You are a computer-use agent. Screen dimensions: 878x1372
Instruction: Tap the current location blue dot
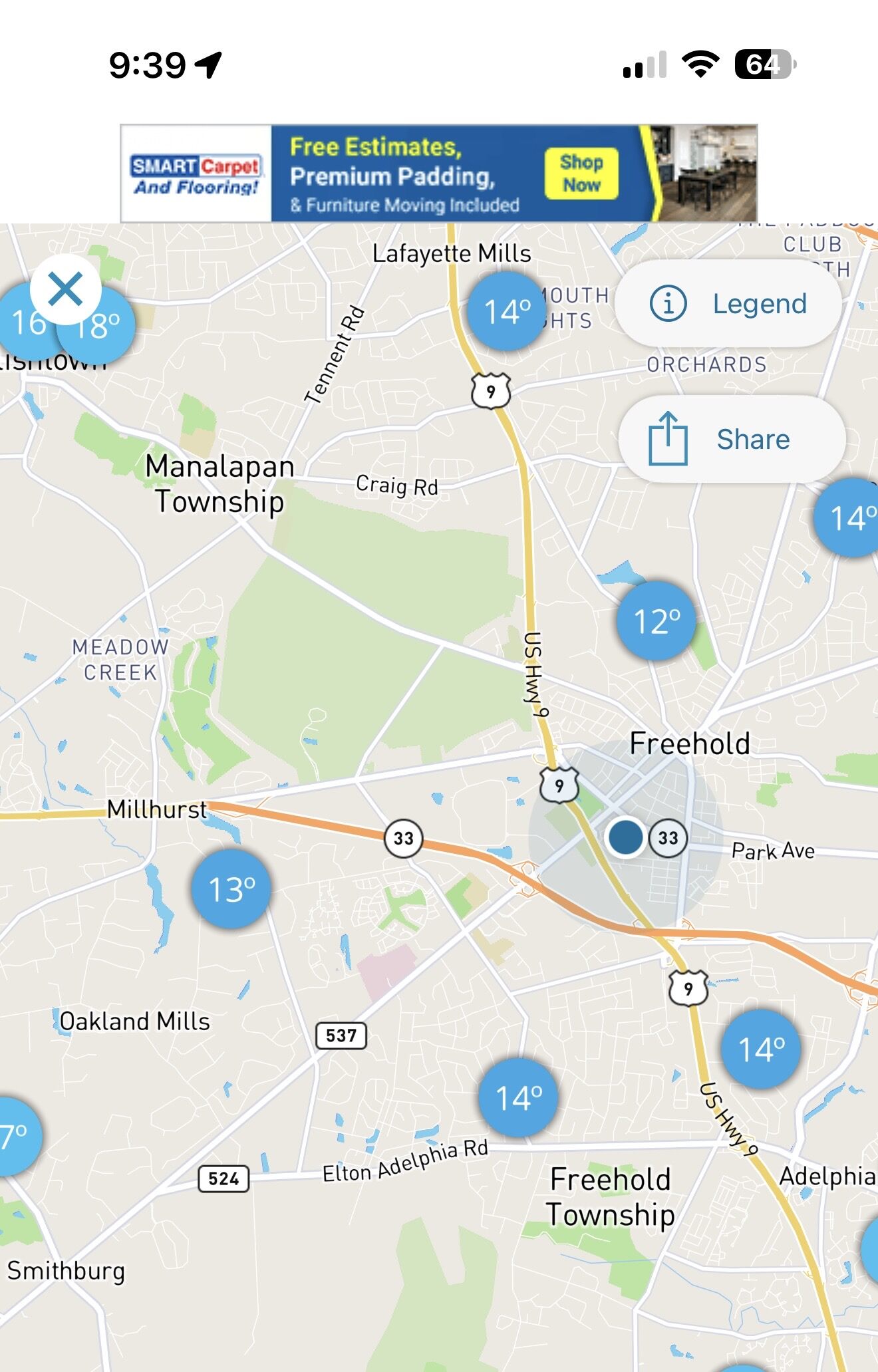click(x=625, y=836)
